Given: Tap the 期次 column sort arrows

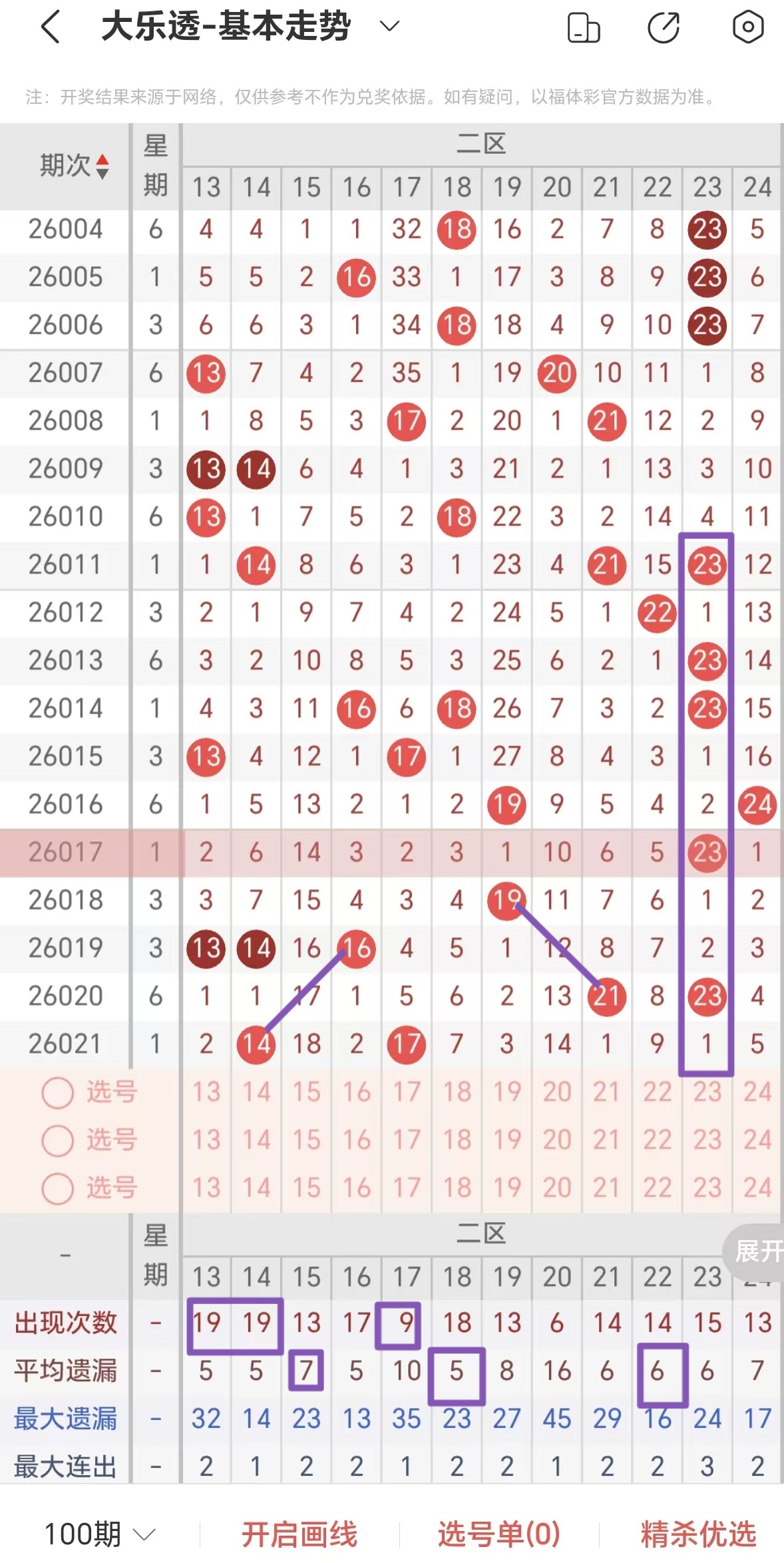Looking at the screenshot, I should (103, 165).
